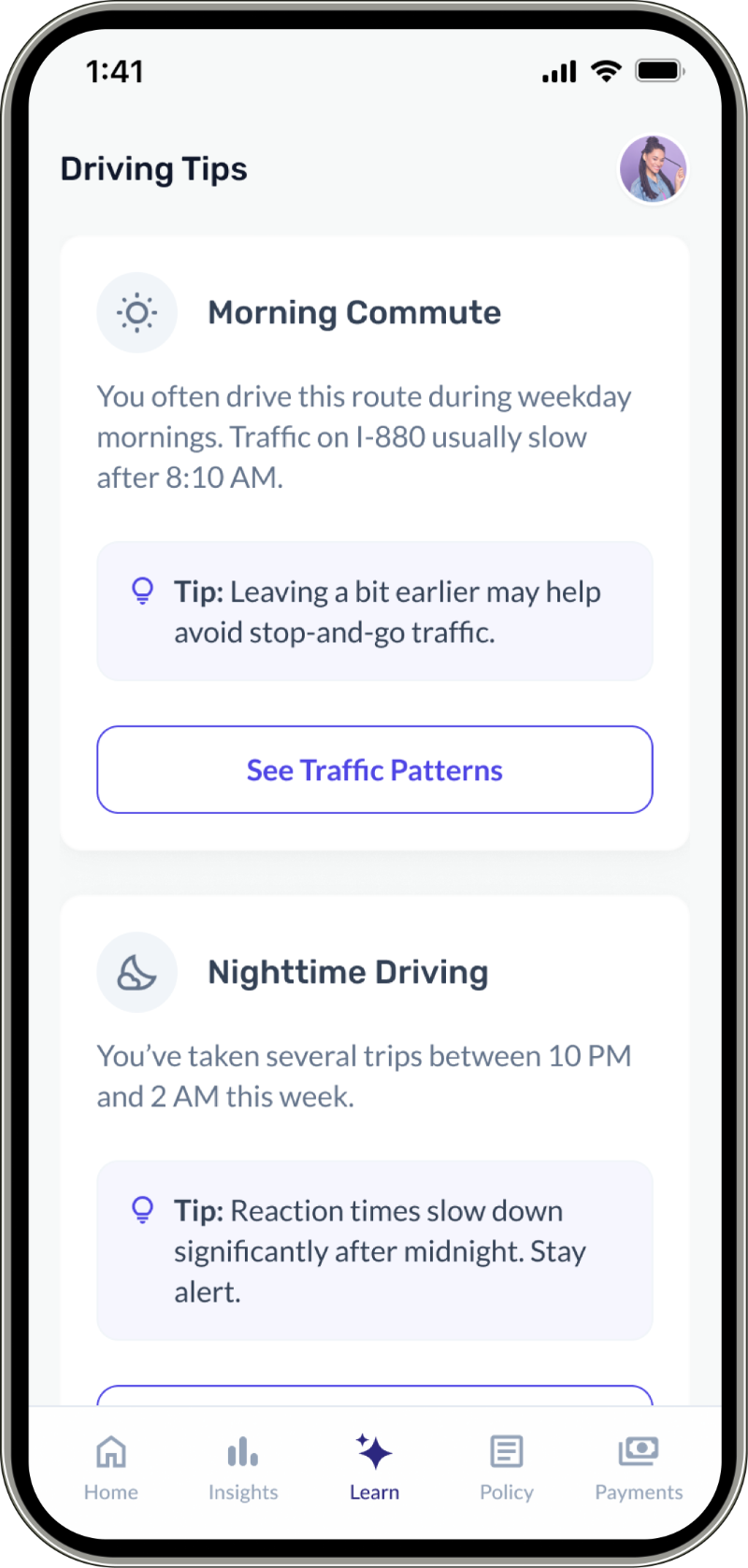This screenshot has width=748, height=1568.
Task: Open the Policy tab
Action: [507, 1468]
